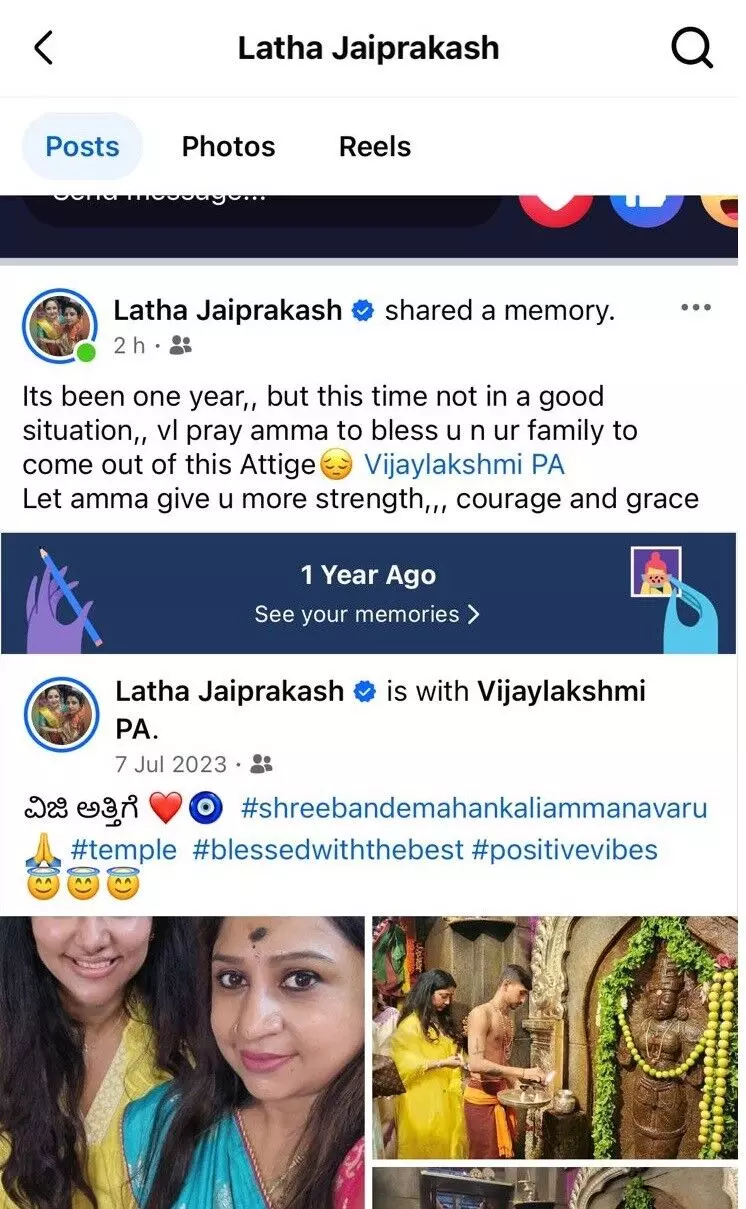Open search on Latha Jaiprakash's profile
746x1209 pixels.
(x=692, y=48)
